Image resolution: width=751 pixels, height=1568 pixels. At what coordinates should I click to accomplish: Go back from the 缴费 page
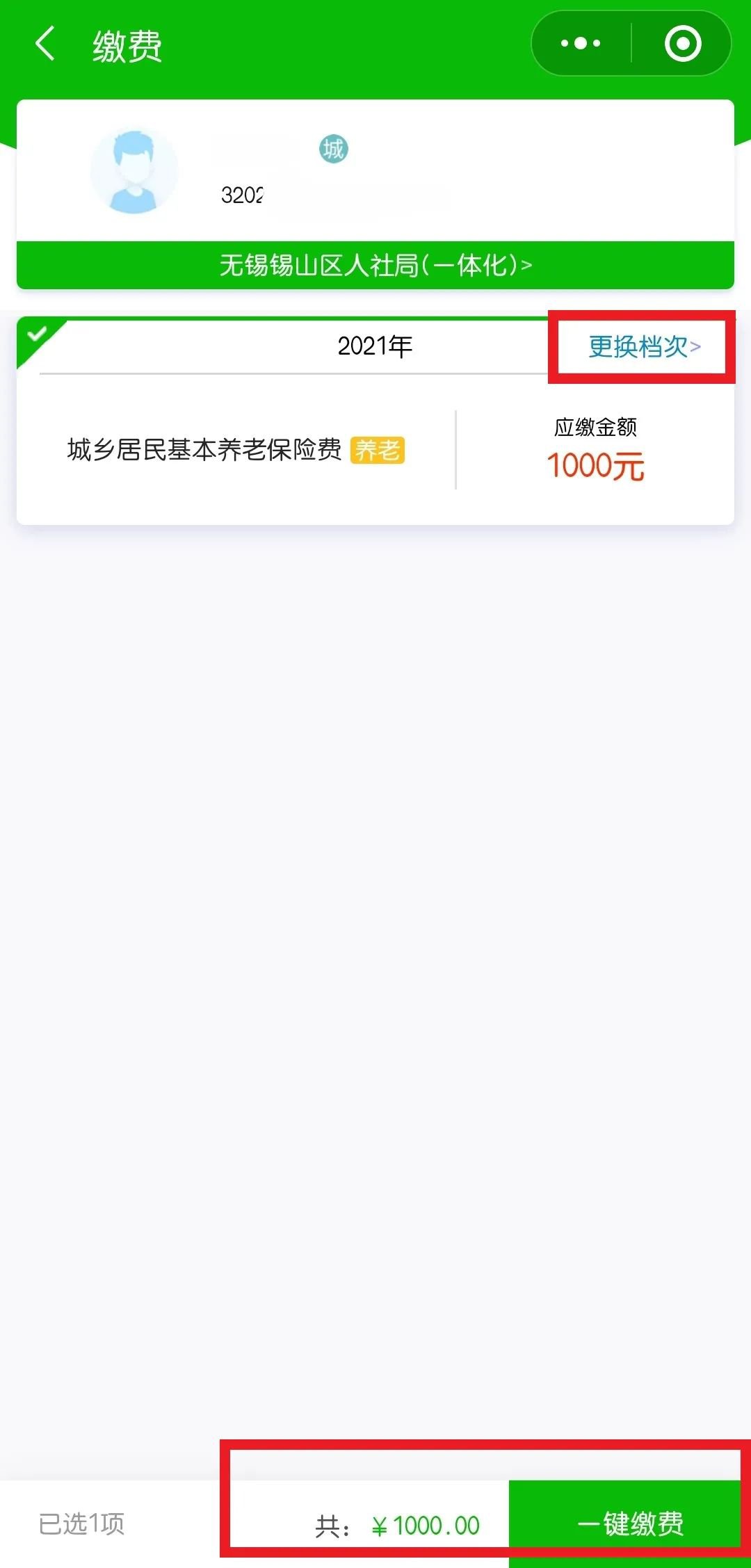tap(46, 45)
